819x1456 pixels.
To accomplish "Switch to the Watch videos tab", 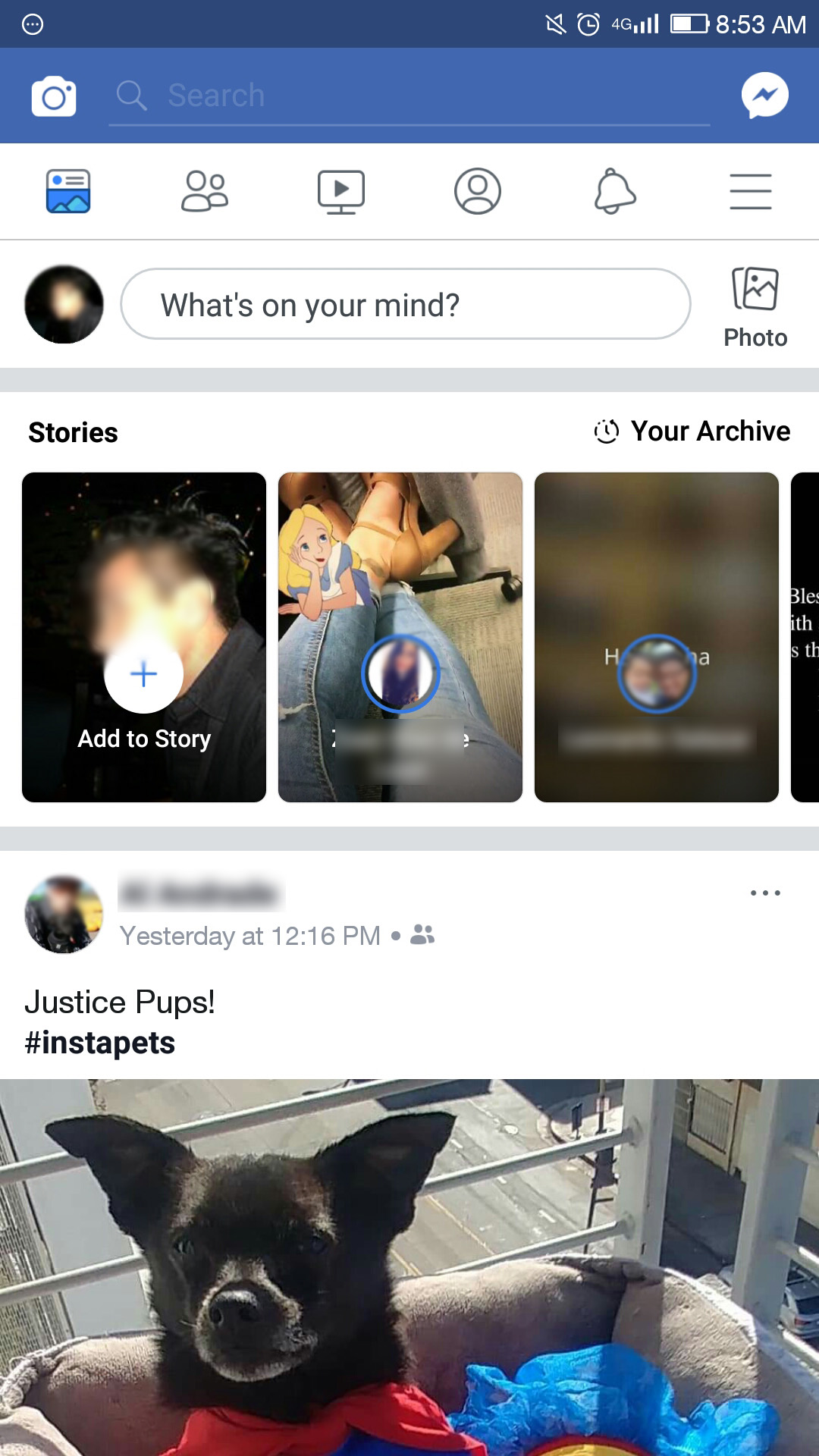I will (x=341, y=191).
